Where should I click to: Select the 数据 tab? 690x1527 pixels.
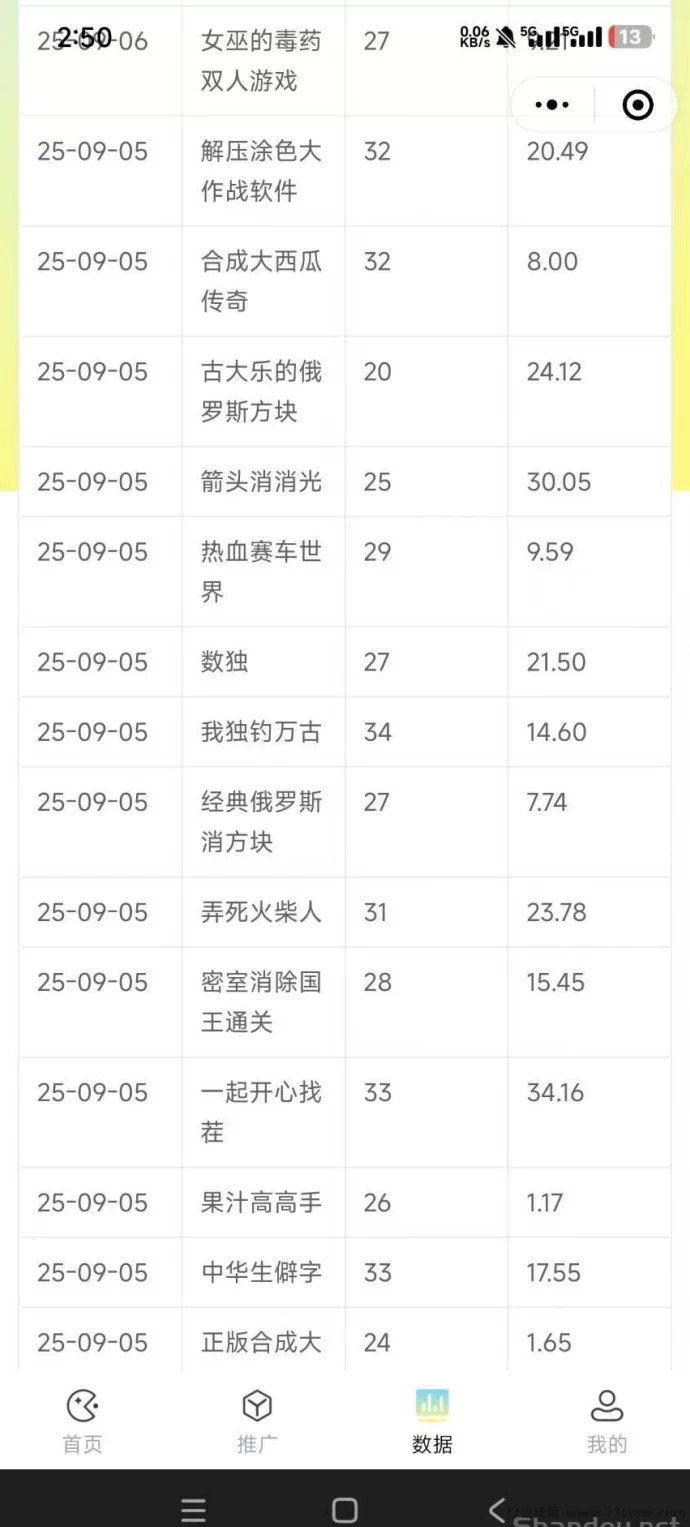pos(432,1420)
